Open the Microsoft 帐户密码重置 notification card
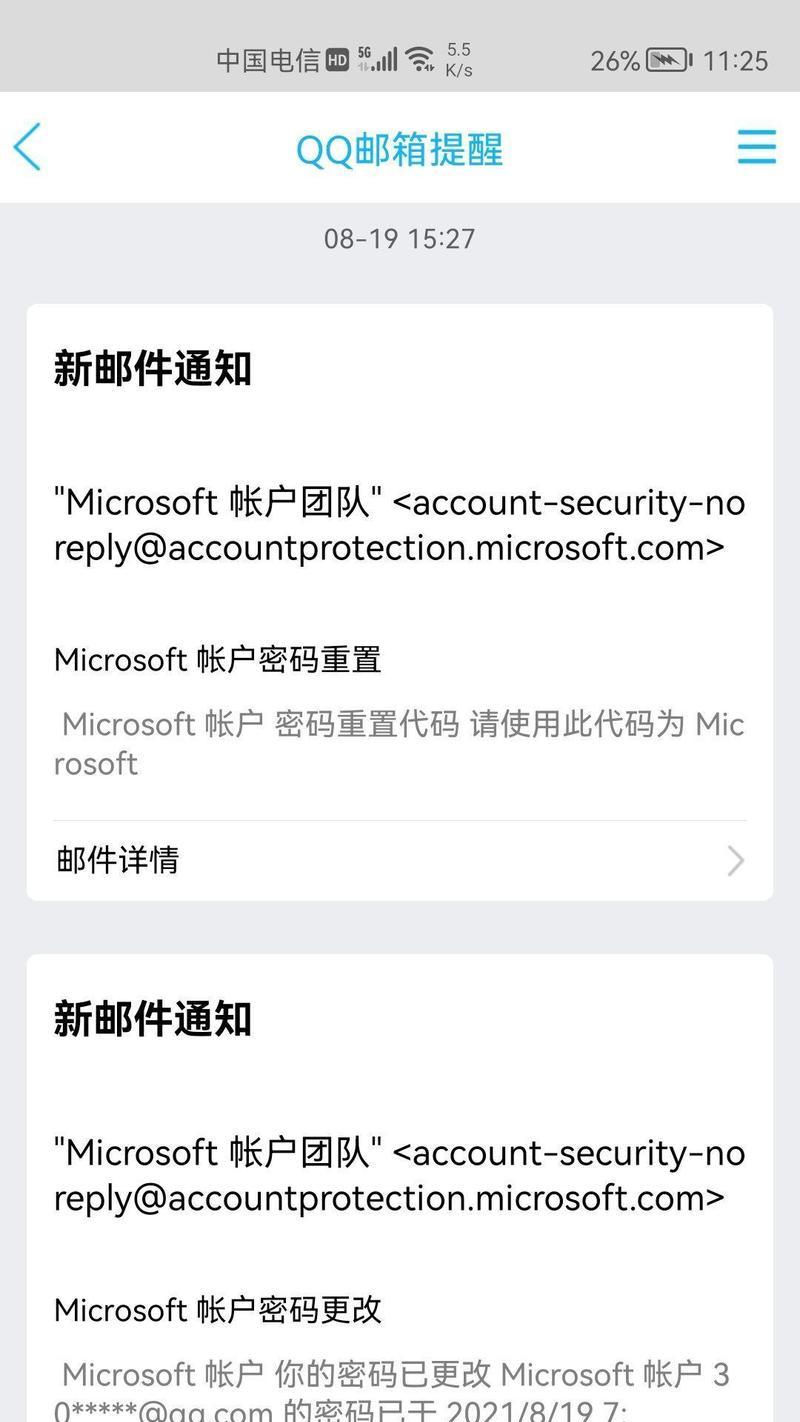 [400, 602]
